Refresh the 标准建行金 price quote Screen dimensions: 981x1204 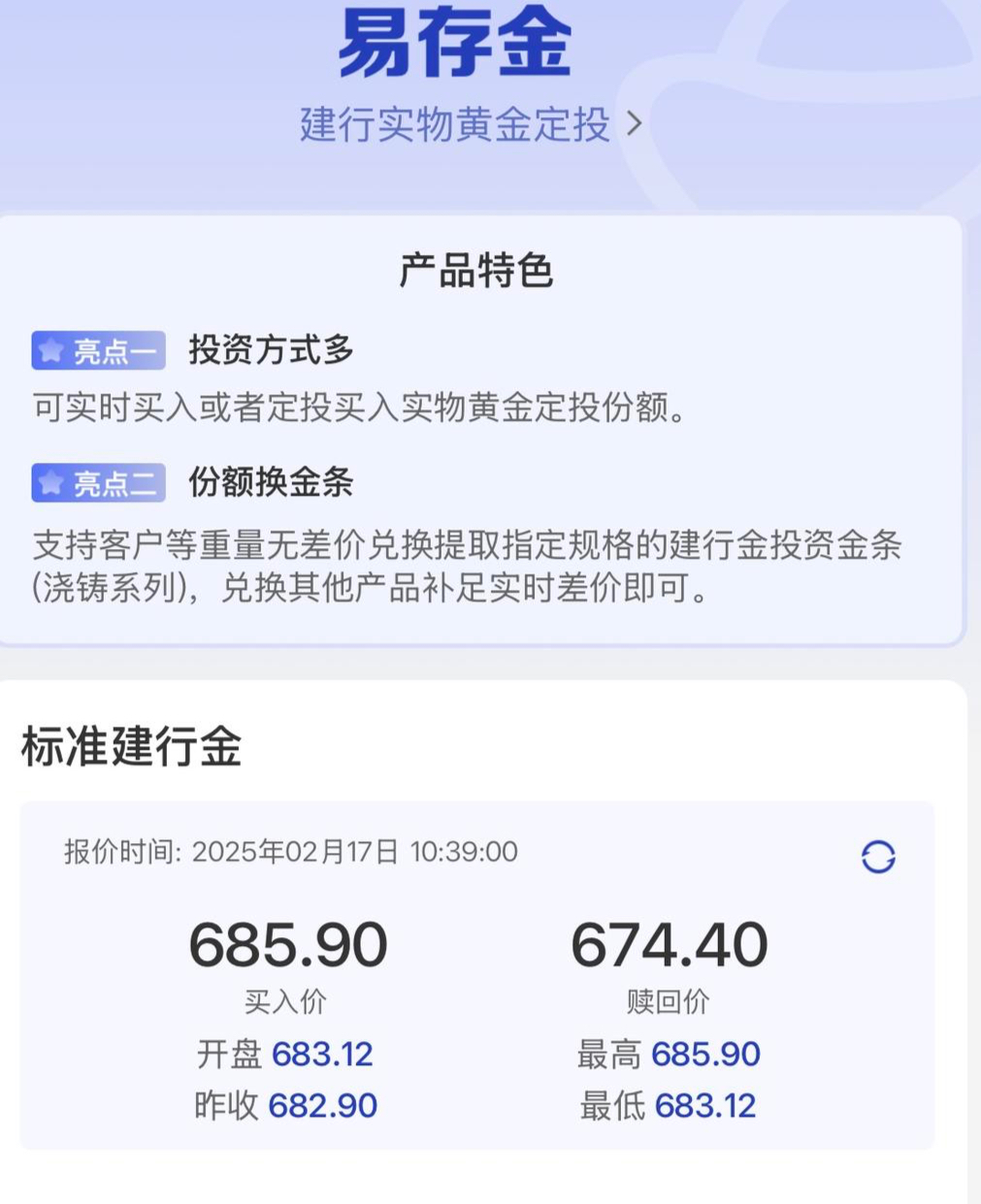pos(877,857)
